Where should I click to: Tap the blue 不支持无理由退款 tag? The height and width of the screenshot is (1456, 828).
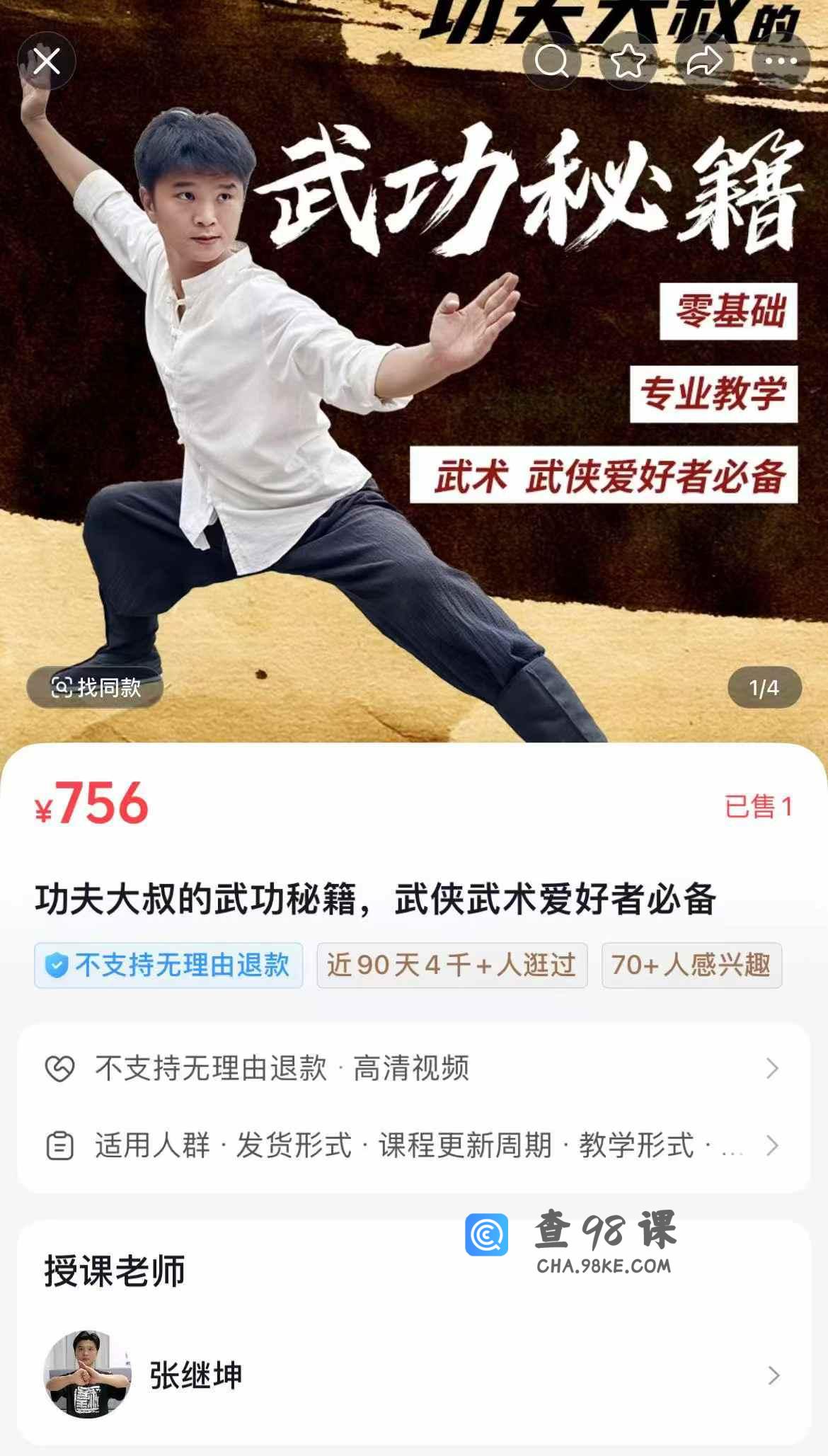point(168,965)
